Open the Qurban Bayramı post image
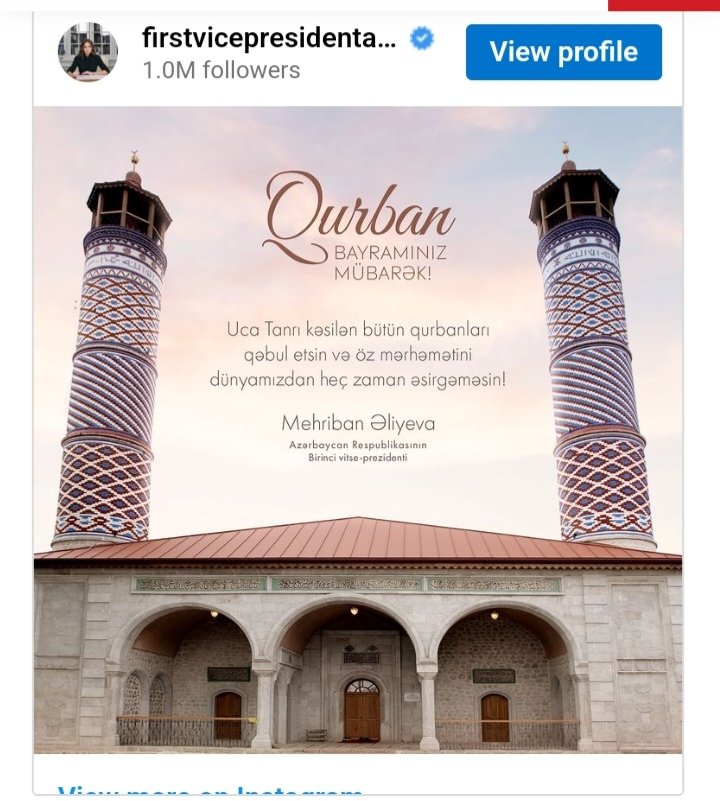 tap(358, 430)
